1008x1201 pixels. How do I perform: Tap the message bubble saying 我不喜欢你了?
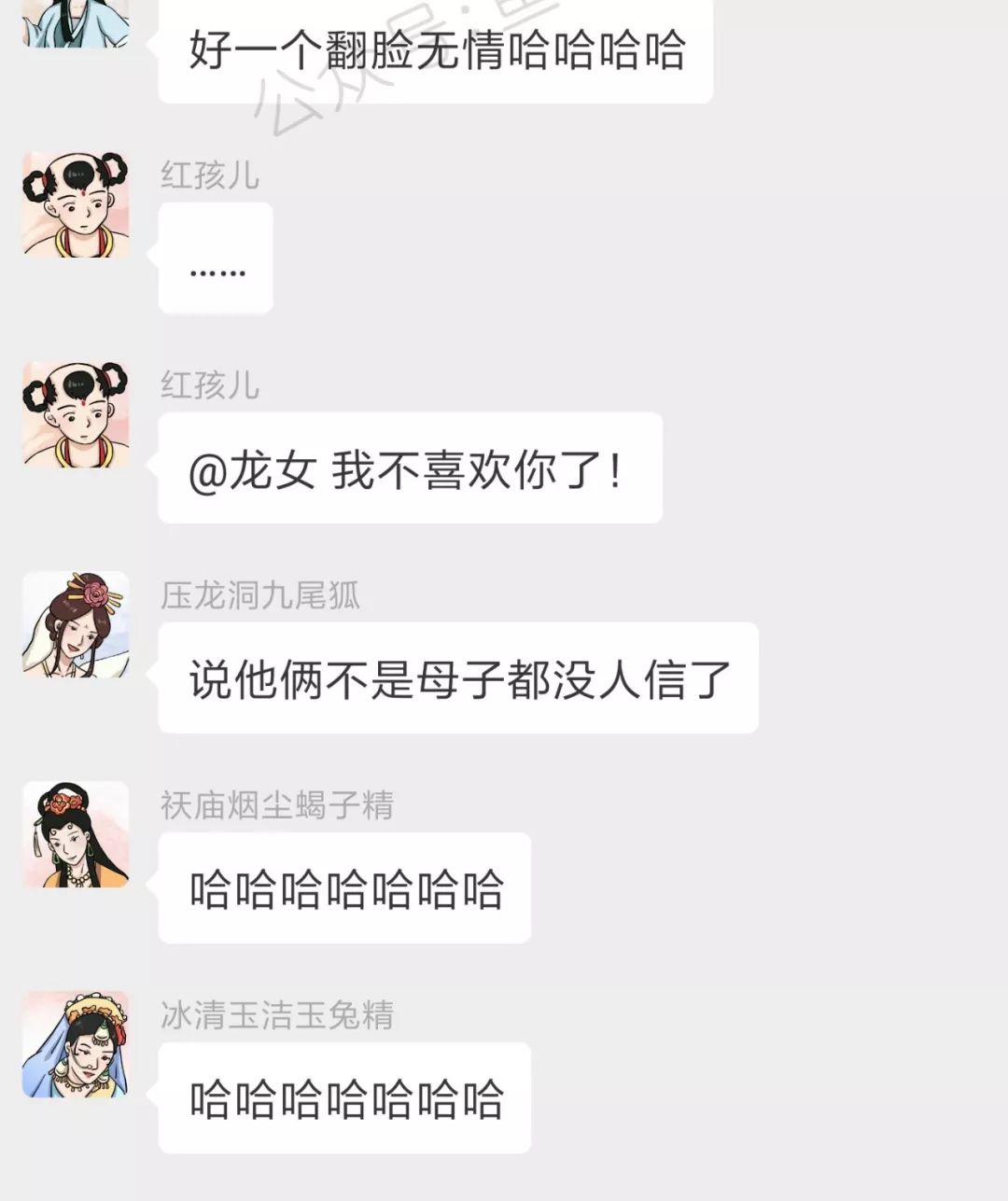click(409, 468)
